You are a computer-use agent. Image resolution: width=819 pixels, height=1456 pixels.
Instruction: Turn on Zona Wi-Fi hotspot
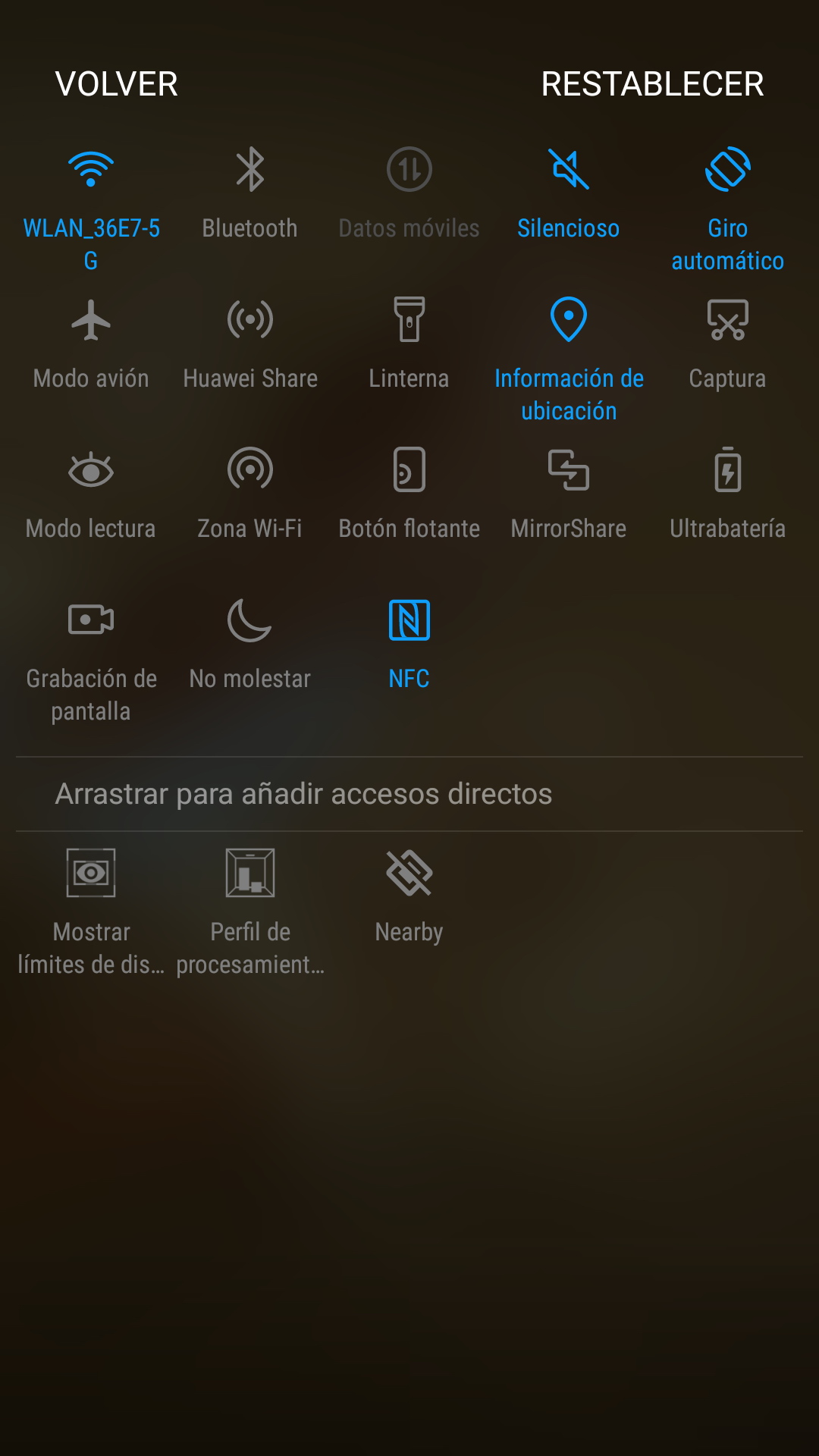pyautogui.click(x=250, y=470)
